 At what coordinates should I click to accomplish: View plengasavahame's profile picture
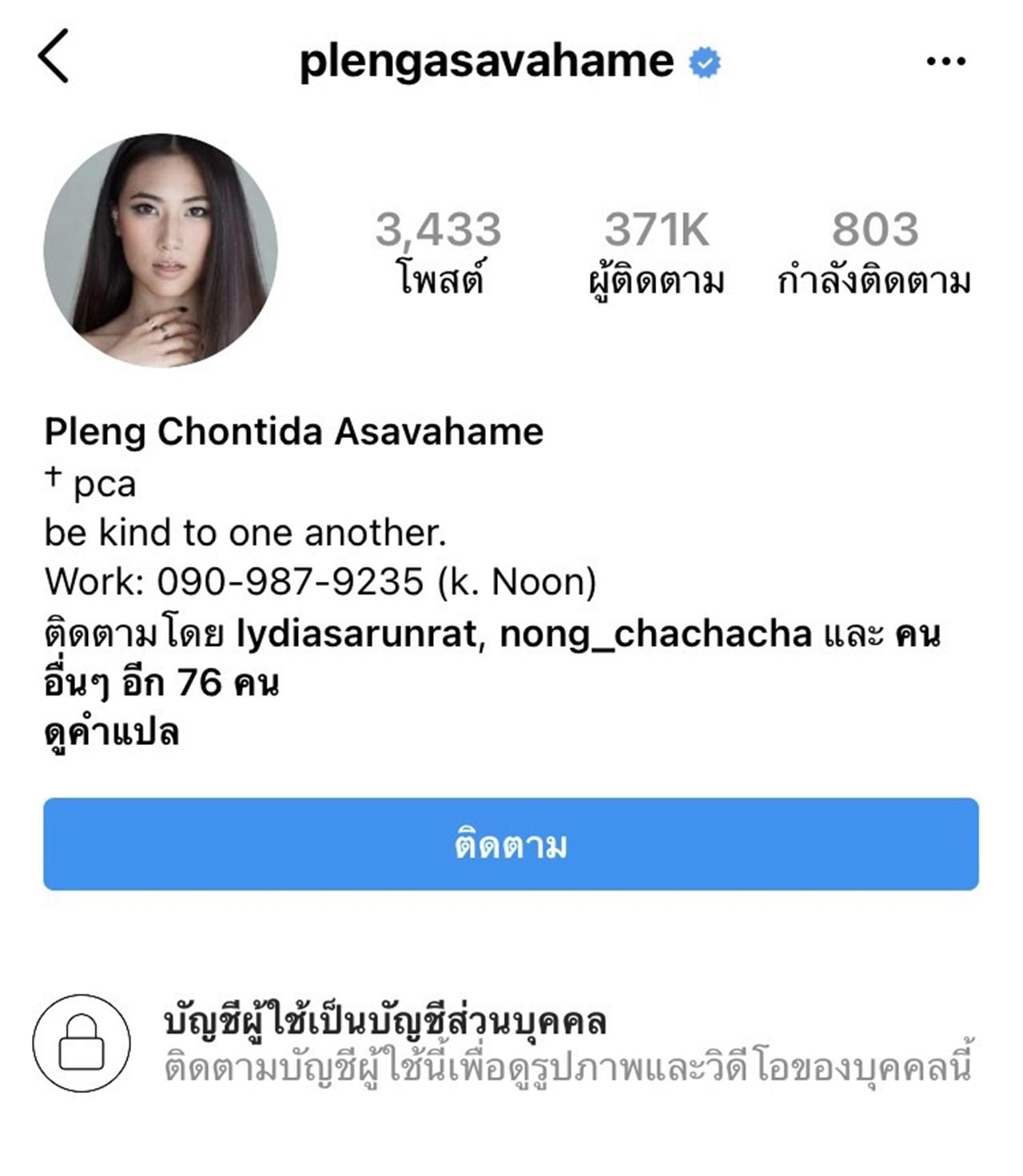[x=161, y=250]
